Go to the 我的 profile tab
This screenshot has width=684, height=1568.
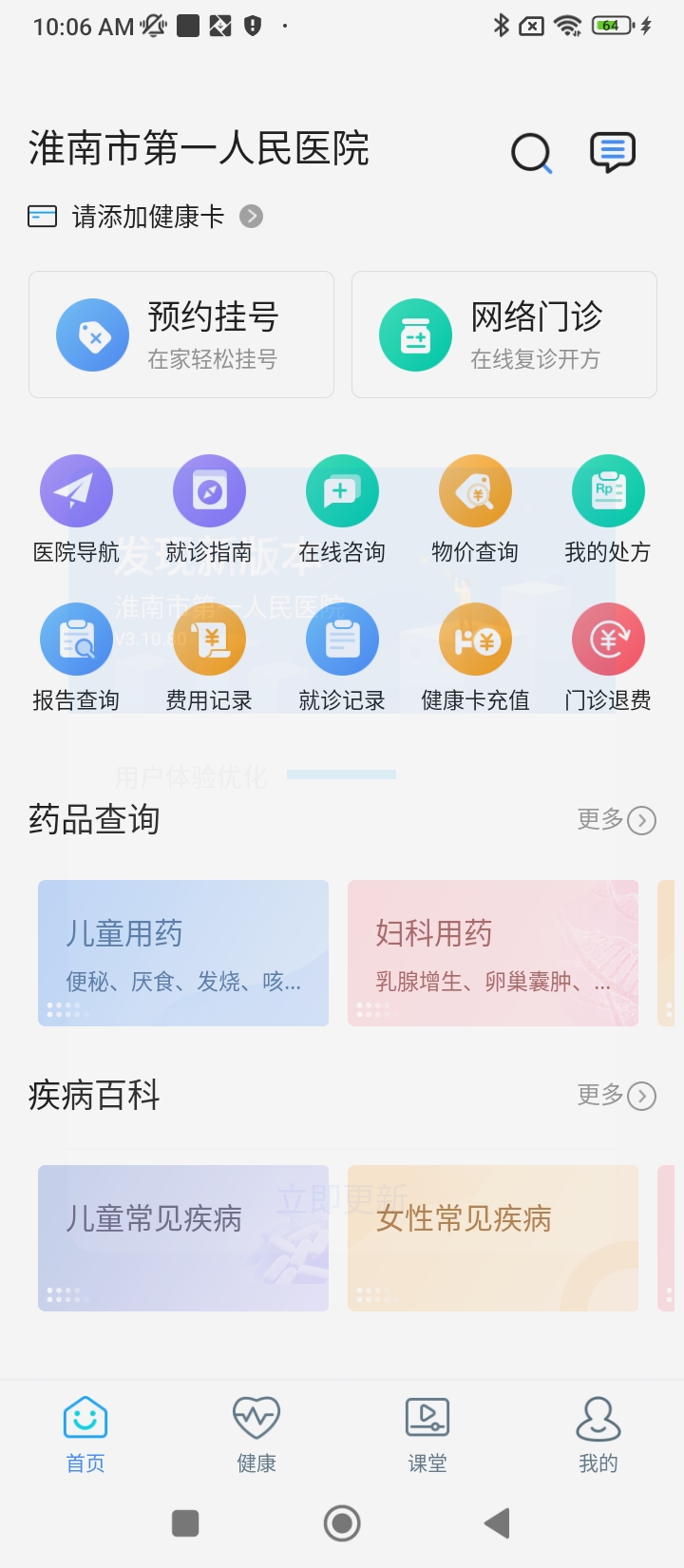598,1435
